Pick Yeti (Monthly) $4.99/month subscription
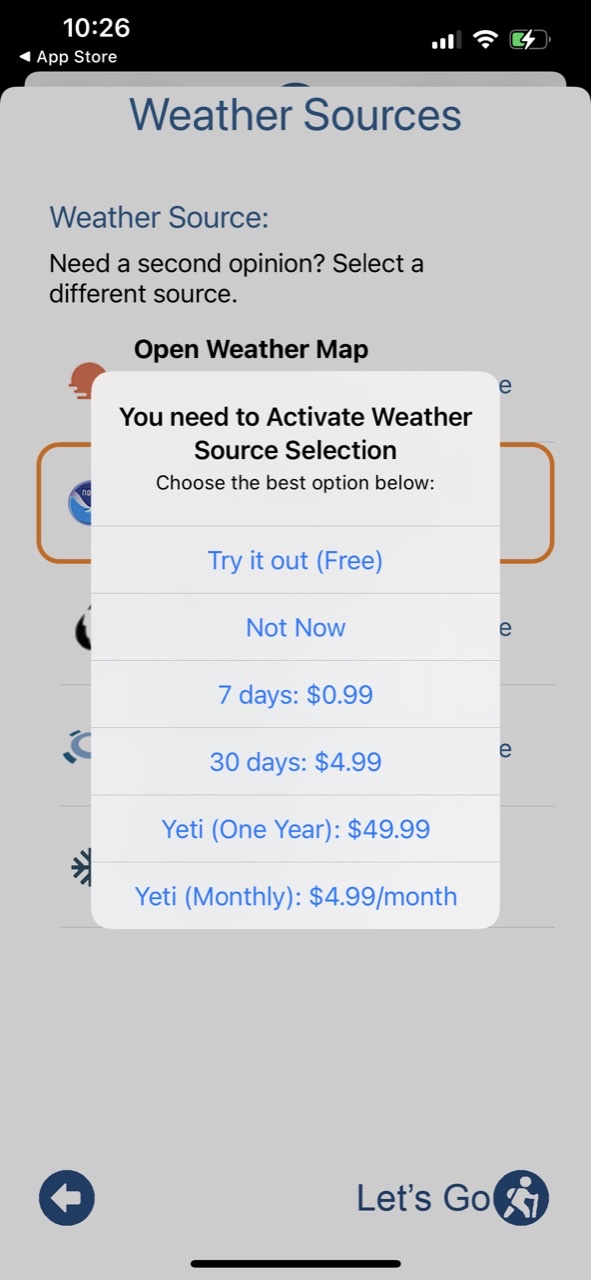The width and height of the screenshot is (591, 1280). (x=295, y=896)
